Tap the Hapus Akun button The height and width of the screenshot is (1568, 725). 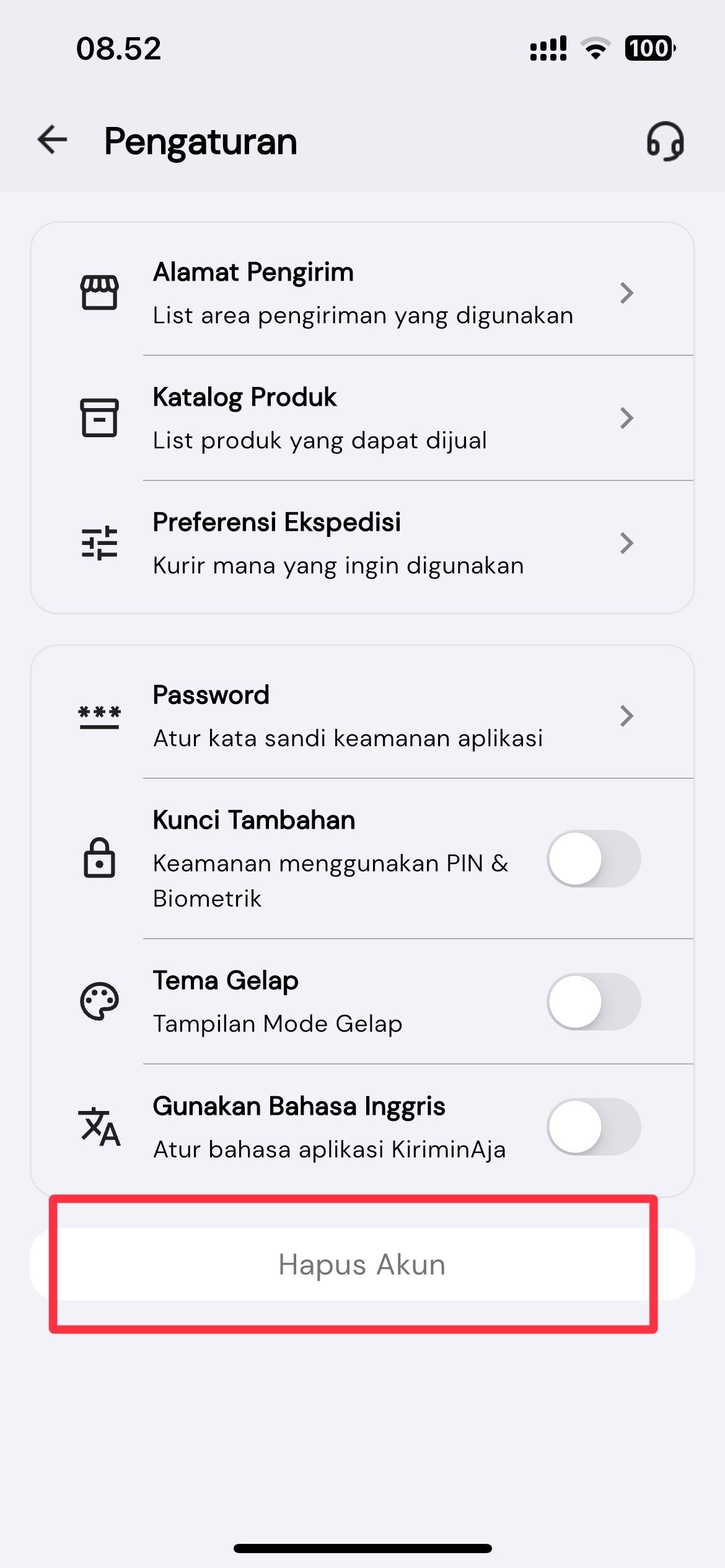[362, 1265]
